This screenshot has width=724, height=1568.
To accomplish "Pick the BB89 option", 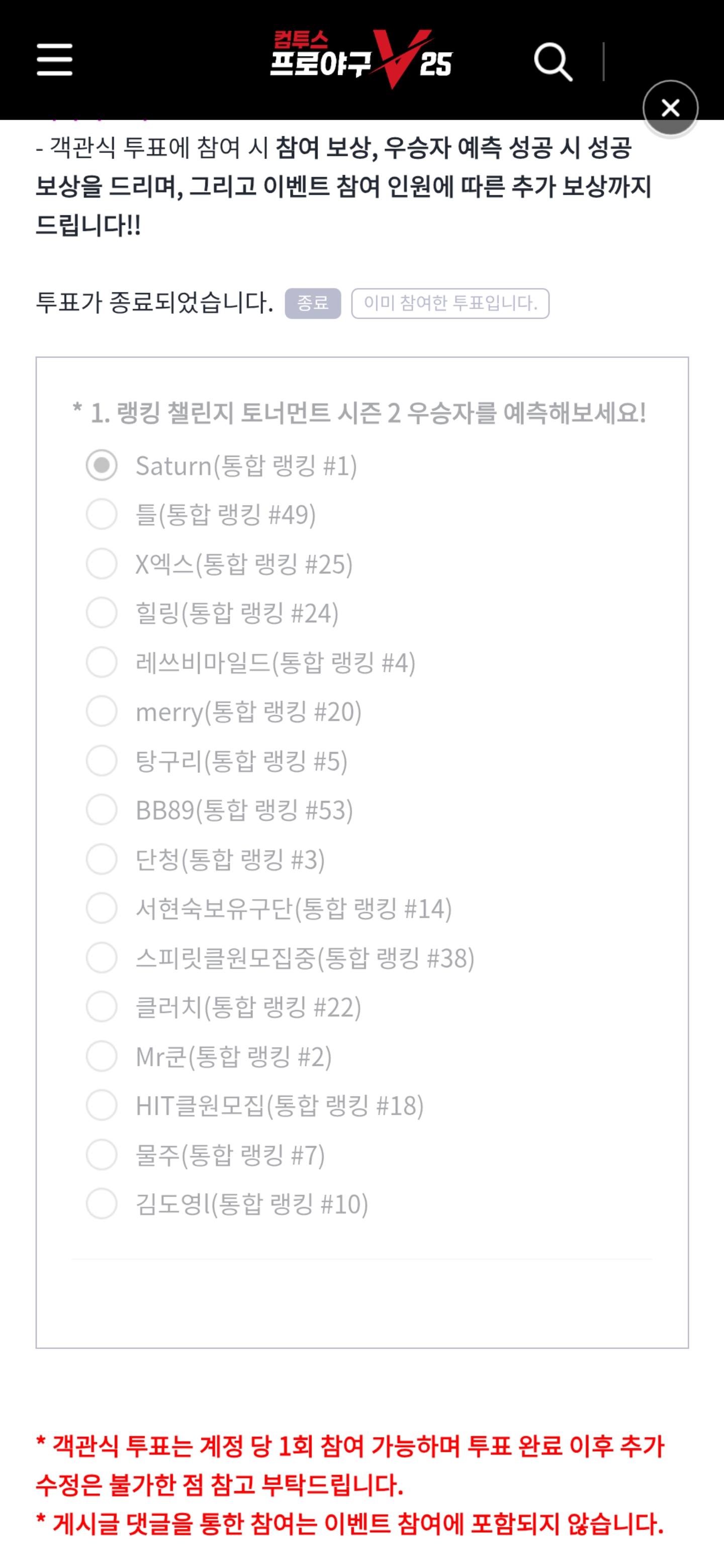I will (102, 810).
